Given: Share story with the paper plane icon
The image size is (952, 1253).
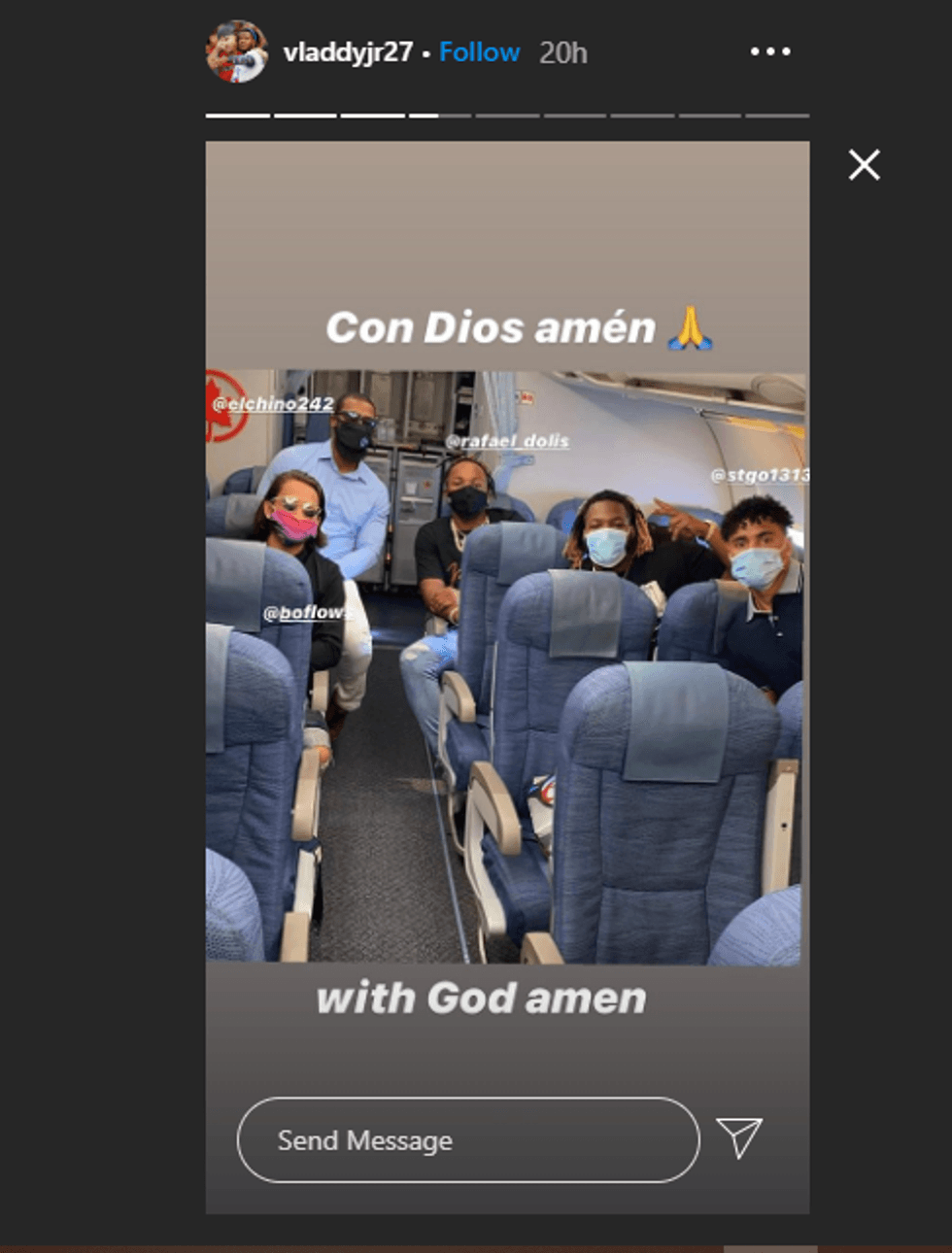Looking at the screenshot, I should pos(739,1137).
